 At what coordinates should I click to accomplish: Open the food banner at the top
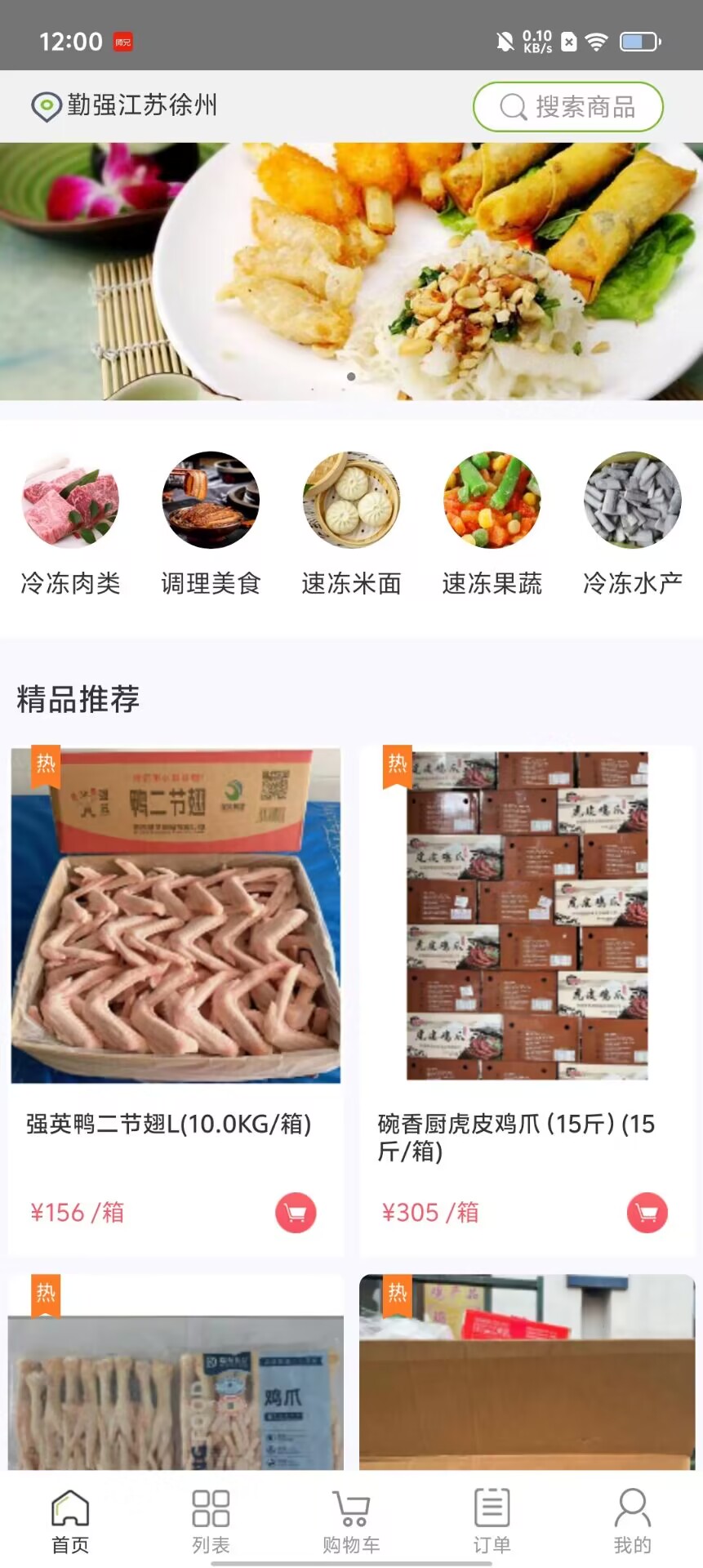tap(351, 271)
